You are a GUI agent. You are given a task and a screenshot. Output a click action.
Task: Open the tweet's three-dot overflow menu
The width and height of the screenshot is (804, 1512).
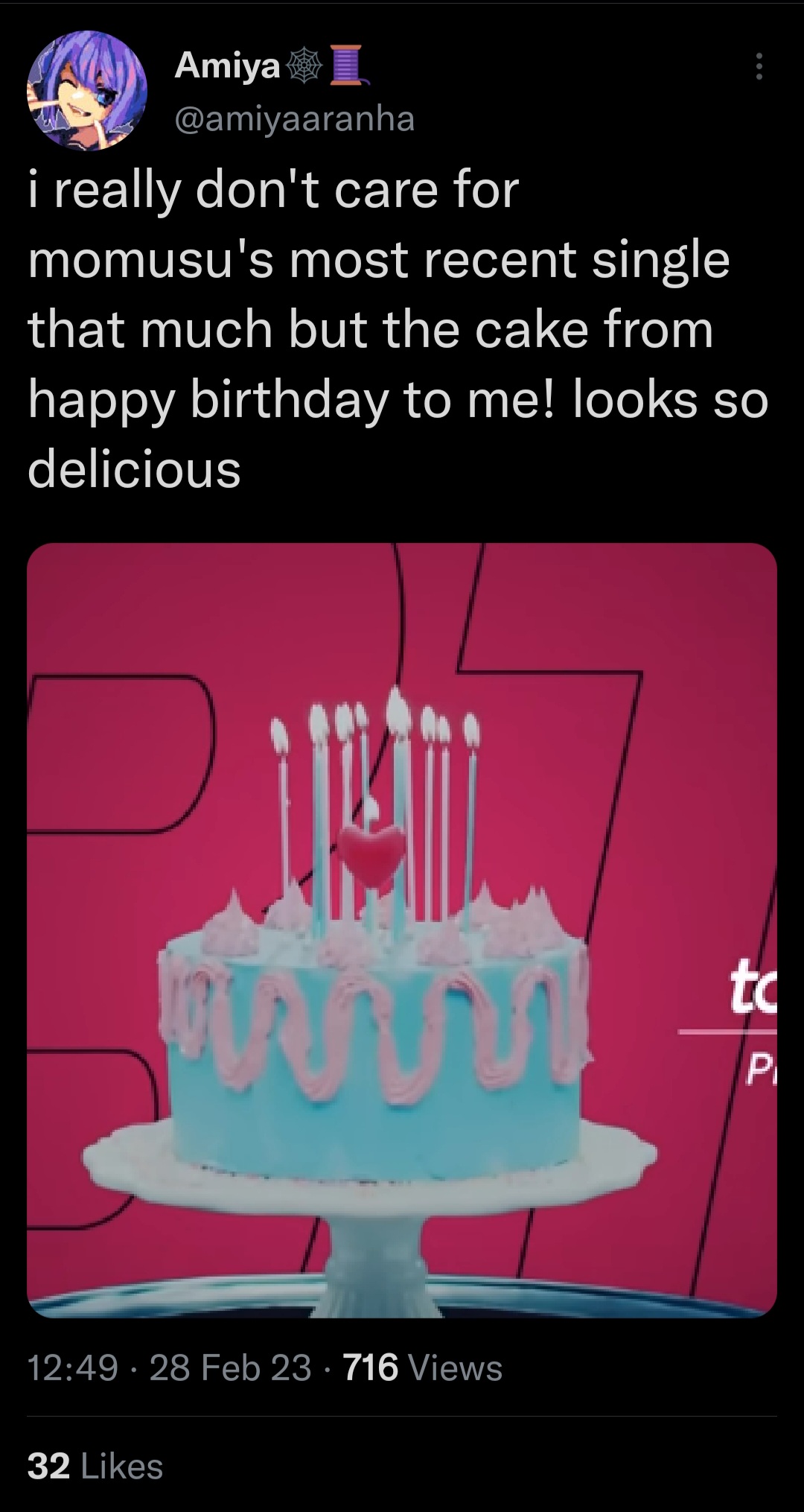(x=758, y=67)
